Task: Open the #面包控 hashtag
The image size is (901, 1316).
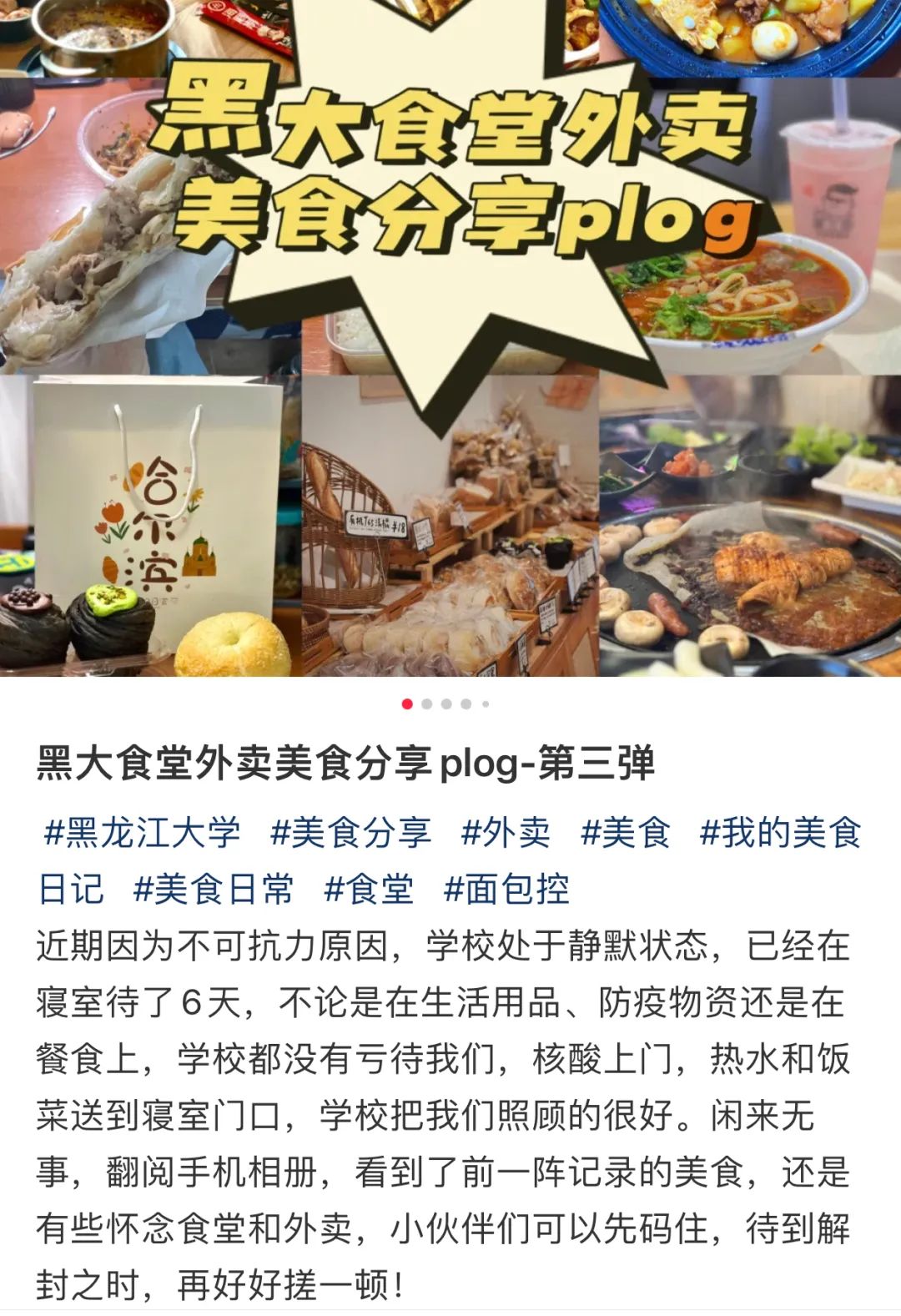Action: pyautogui.click(x=506, y=889)
